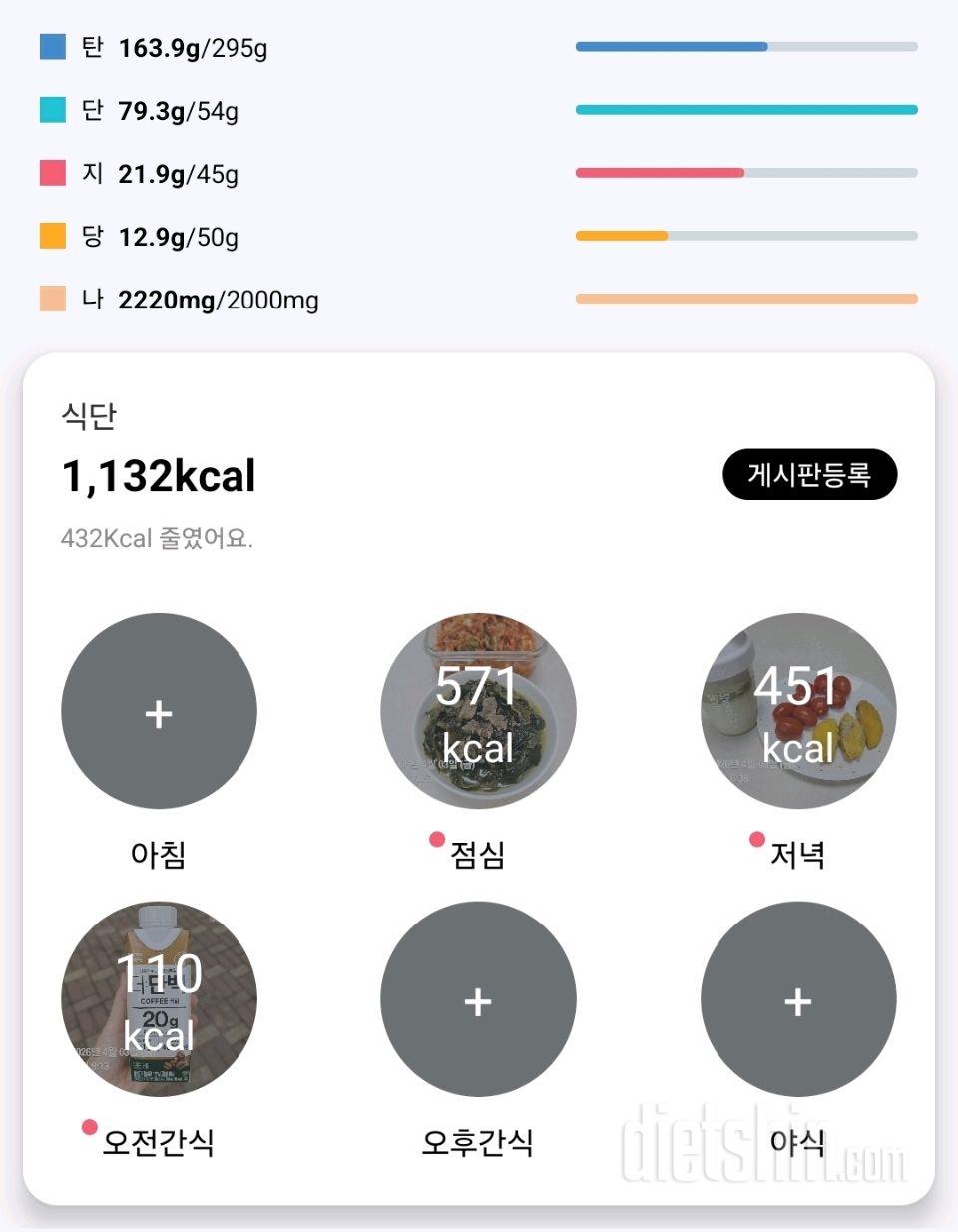Open the 1,132kcal daily total
The width and height of the screenshot is (958, 1232).
tap(158, 476)
